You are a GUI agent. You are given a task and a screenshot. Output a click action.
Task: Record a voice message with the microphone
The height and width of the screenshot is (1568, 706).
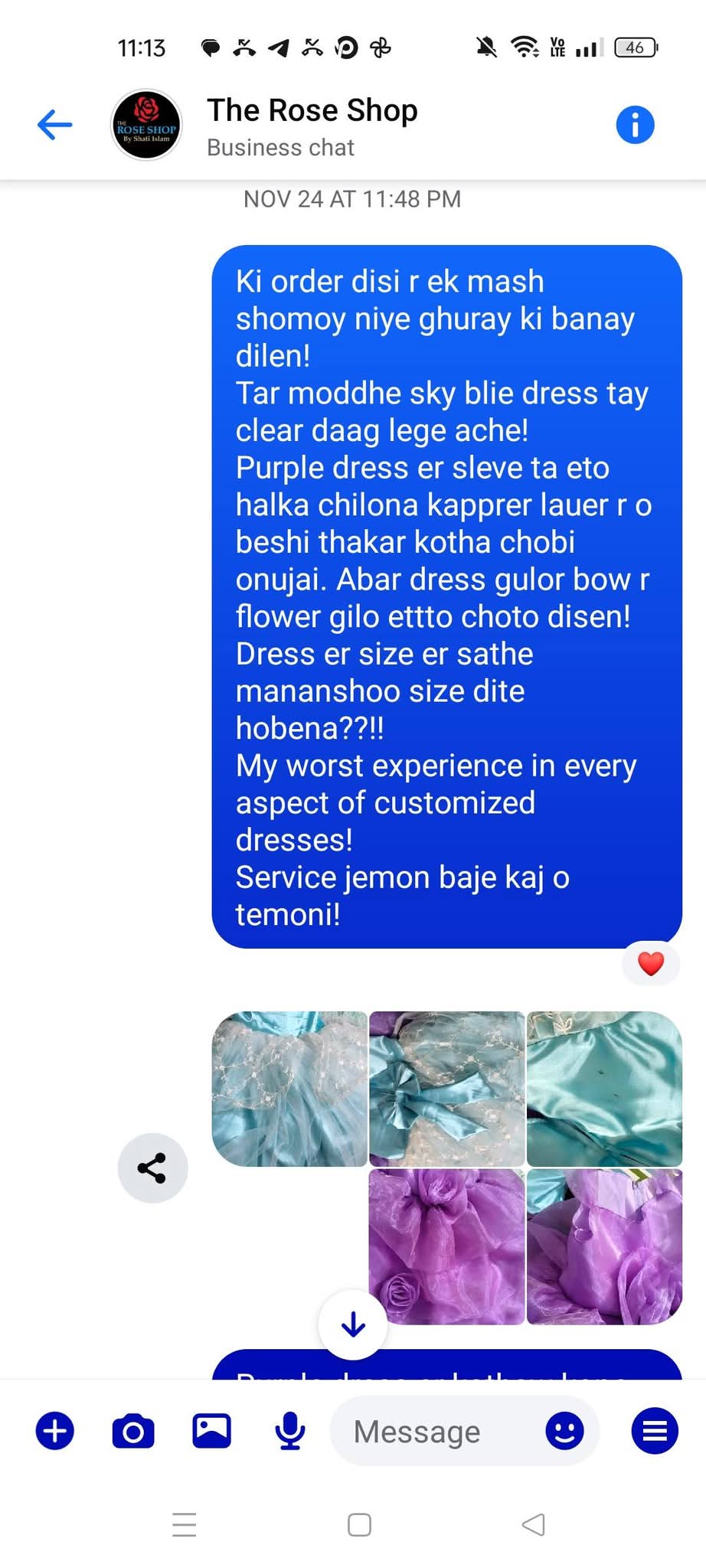[290, 1430]
